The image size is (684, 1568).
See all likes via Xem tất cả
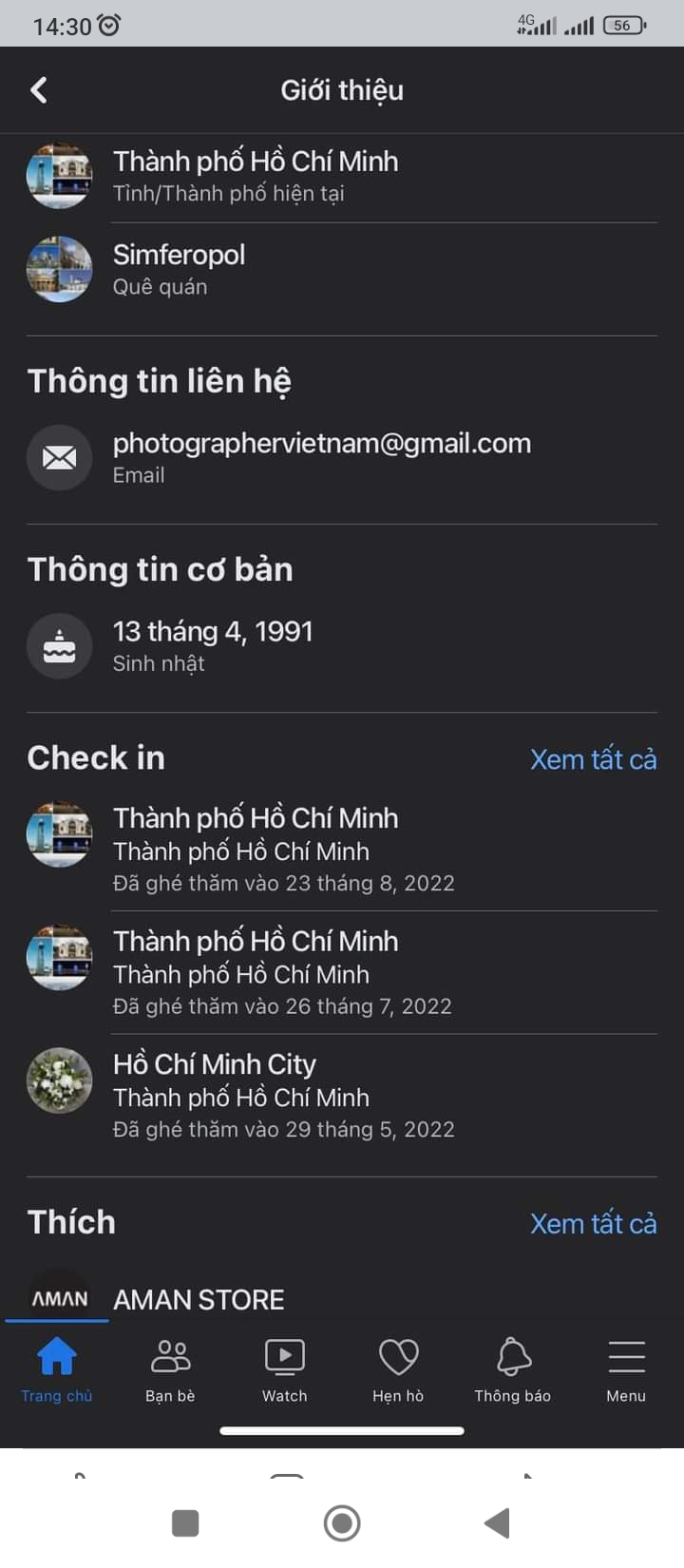(593, 1223)
